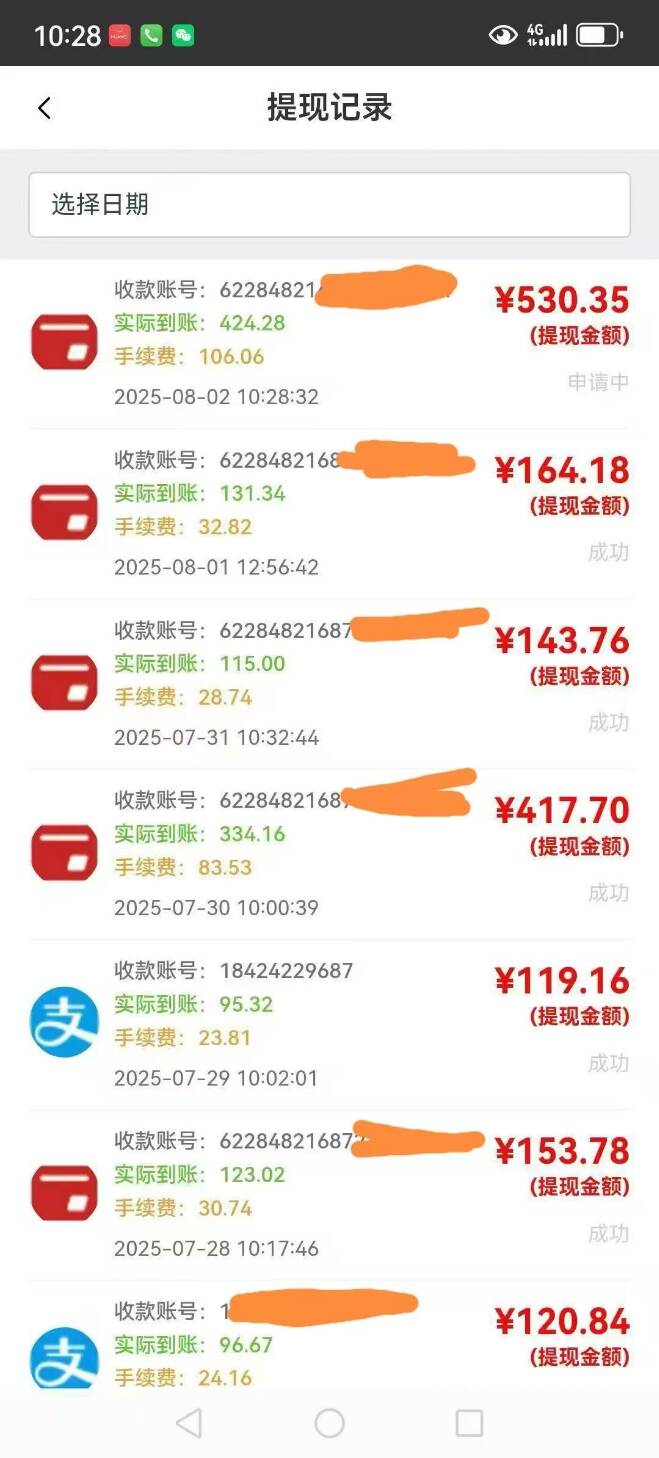Tap the system back triangle button
Screen dimensions: 659x1458
(x=189, y=1422)
